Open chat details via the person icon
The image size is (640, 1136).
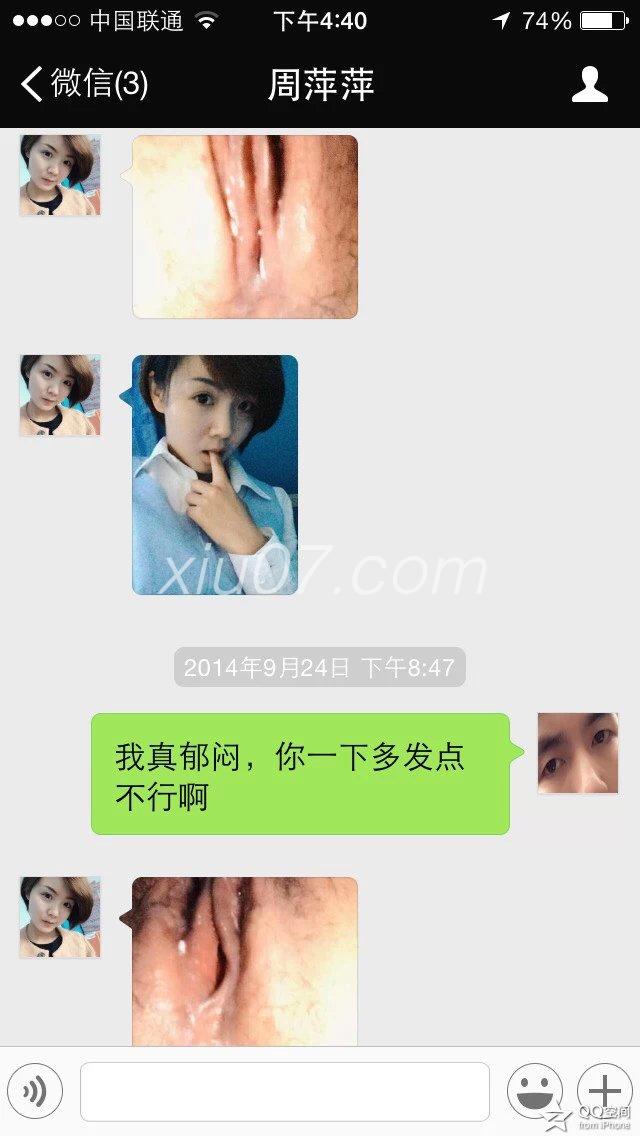[589, 85]
